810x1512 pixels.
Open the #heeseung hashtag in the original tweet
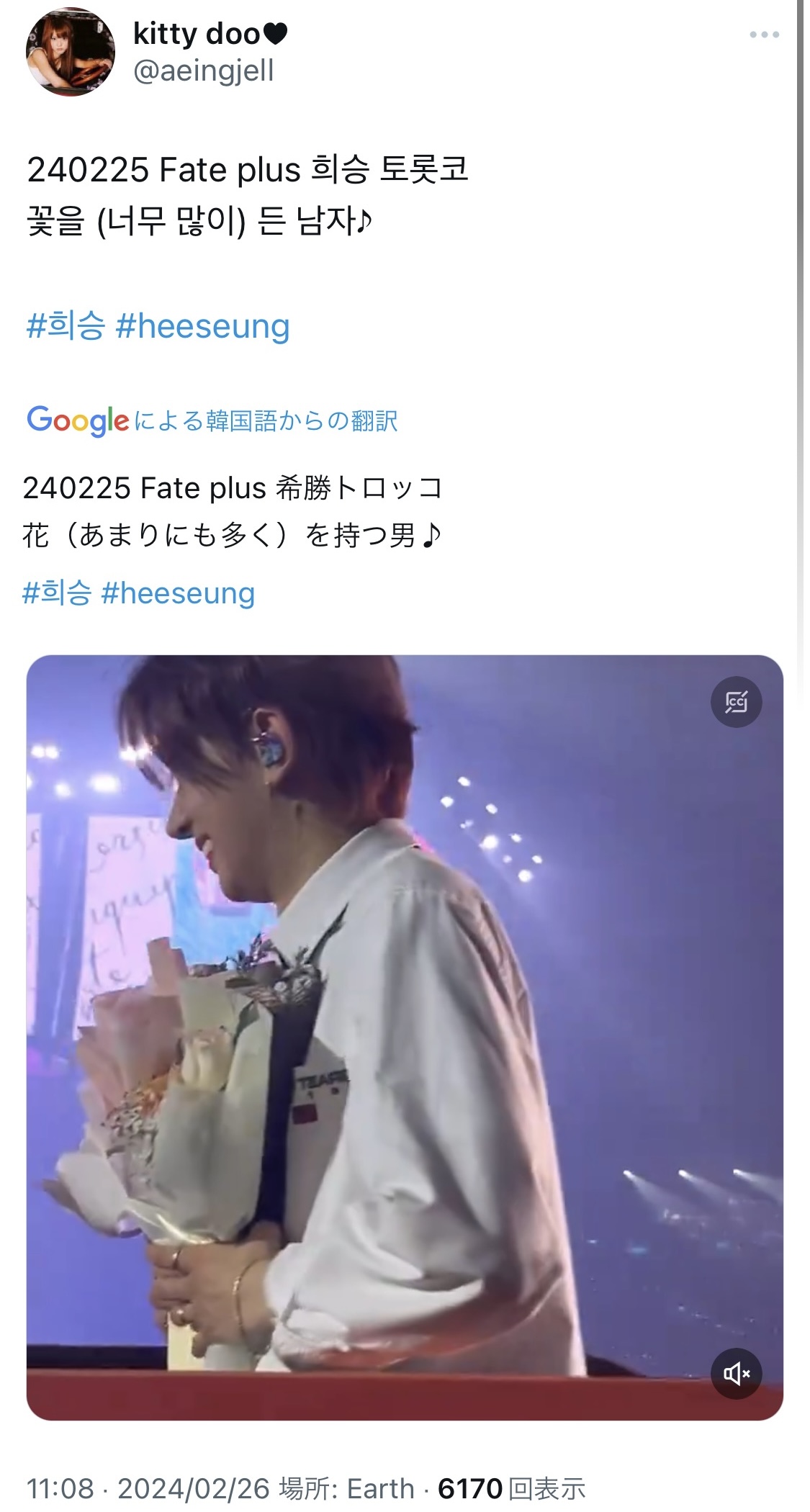click(x=202, y=326)
